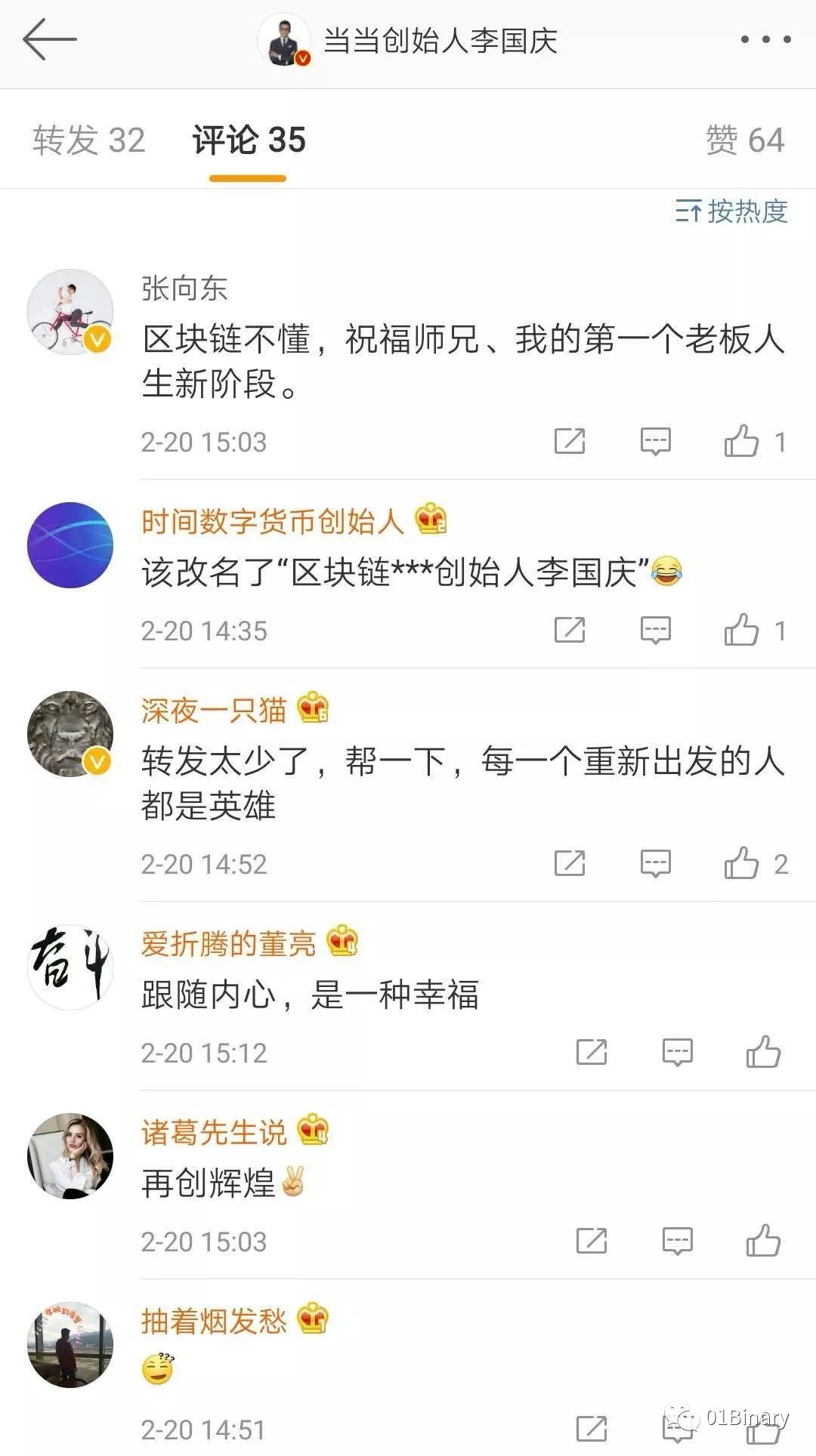This screenshot has height=1456, width=816.
Task: Go back with the top-left arrow
Action: 50,39
